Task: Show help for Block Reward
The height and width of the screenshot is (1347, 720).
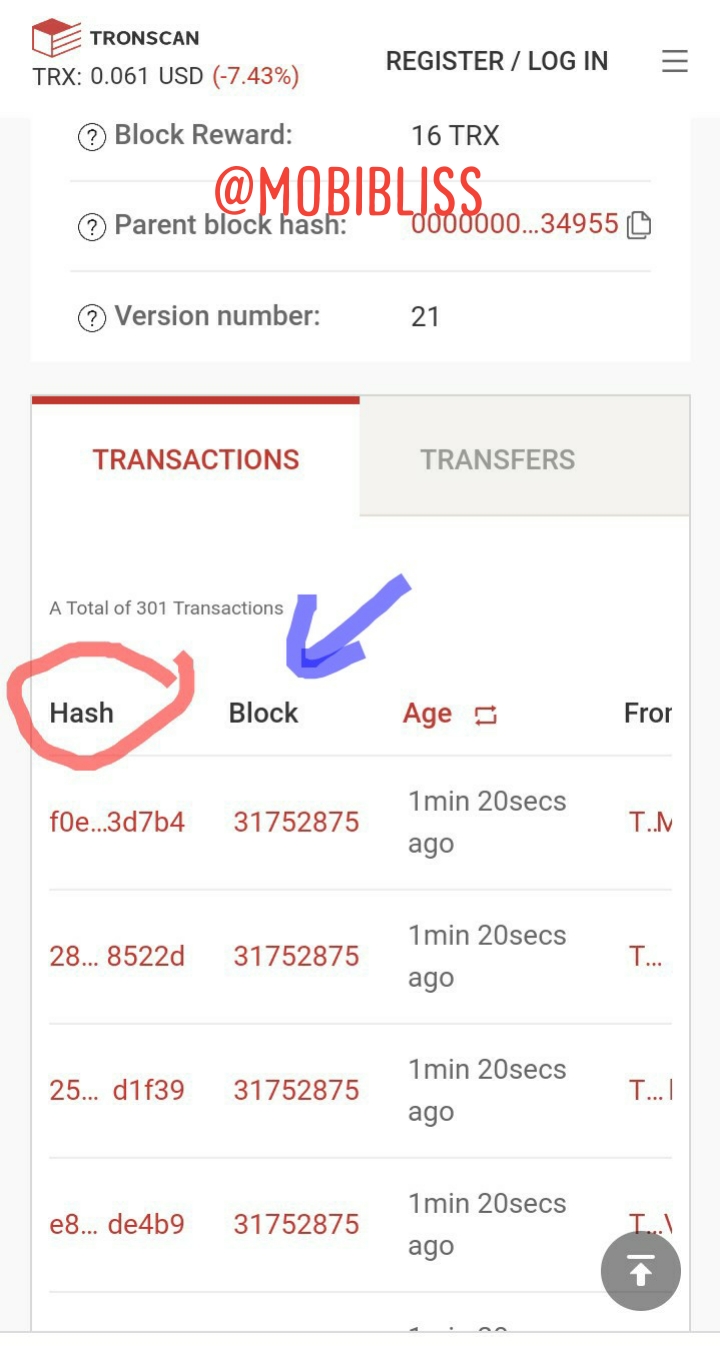Action: (x=92, y=136)
